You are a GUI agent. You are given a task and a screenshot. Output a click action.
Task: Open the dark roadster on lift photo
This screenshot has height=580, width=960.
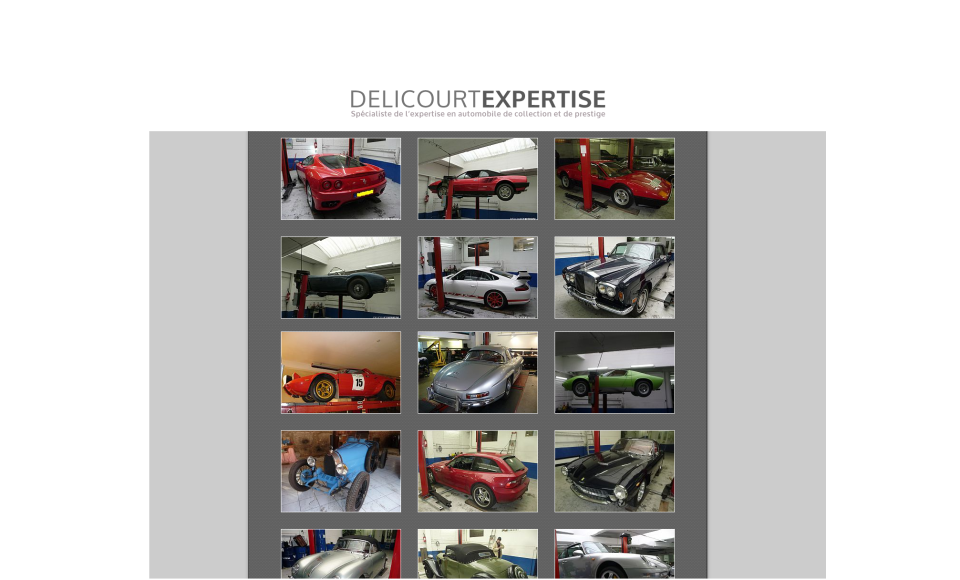tap(341, 277)
